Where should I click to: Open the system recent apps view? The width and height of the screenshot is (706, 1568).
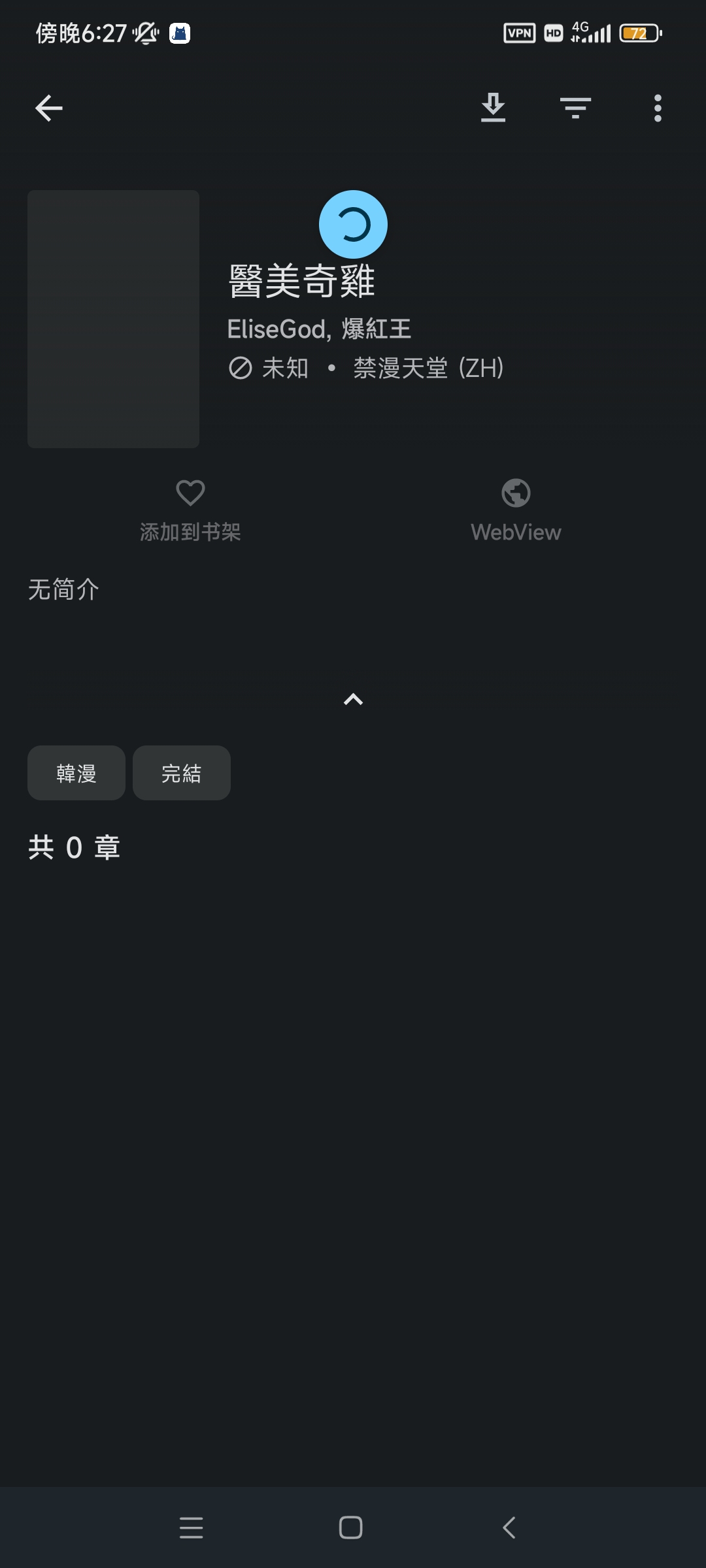click(191, 1527)
